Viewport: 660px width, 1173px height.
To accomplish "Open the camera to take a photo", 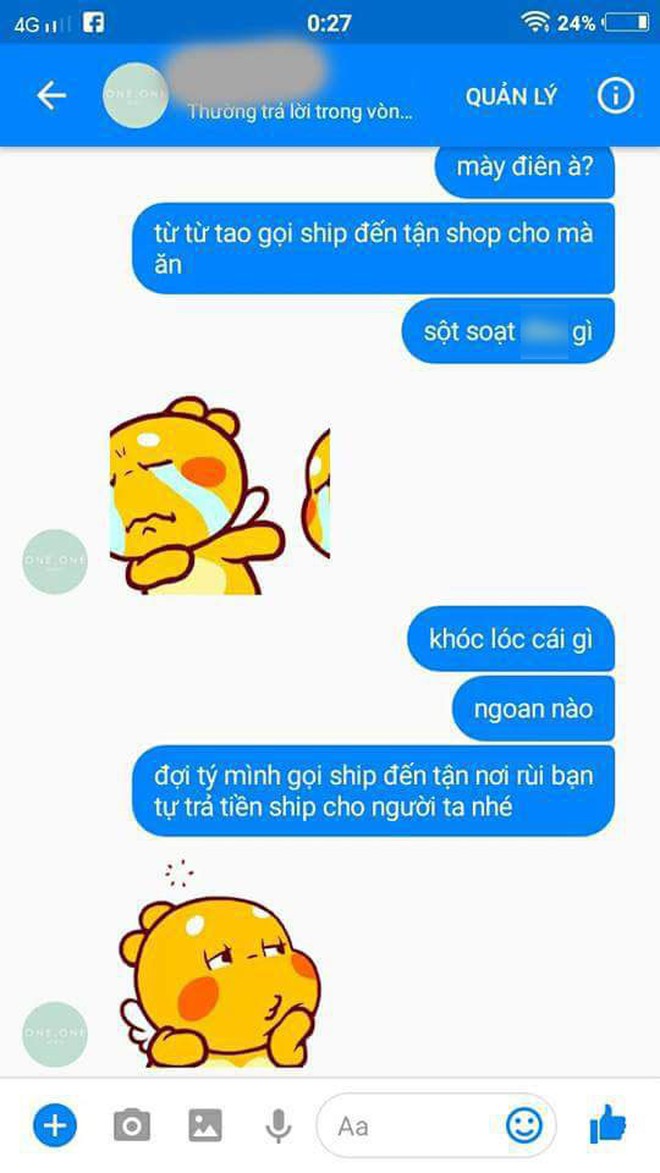I will click(132, 1125).
